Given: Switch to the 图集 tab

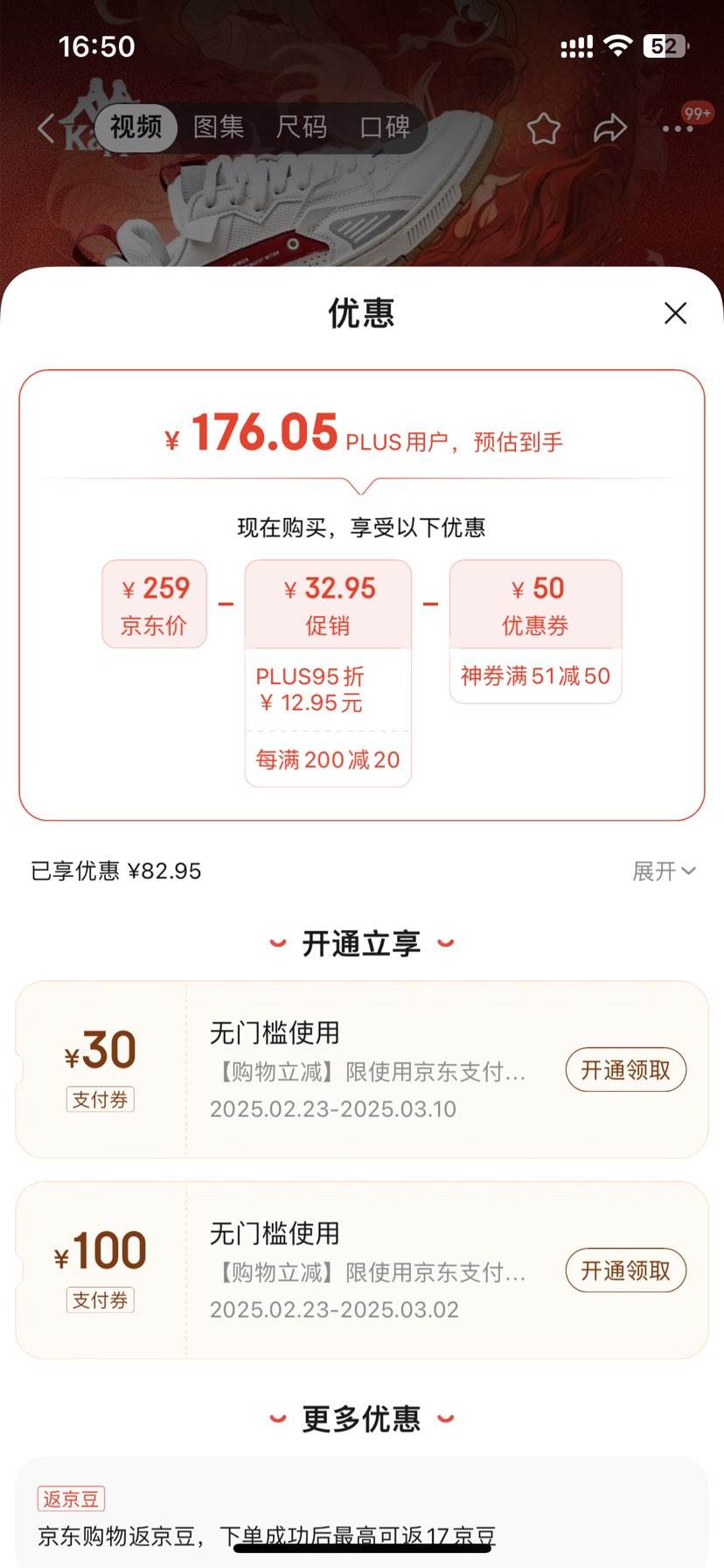Looking at the screenshot, I should [217, 128].
